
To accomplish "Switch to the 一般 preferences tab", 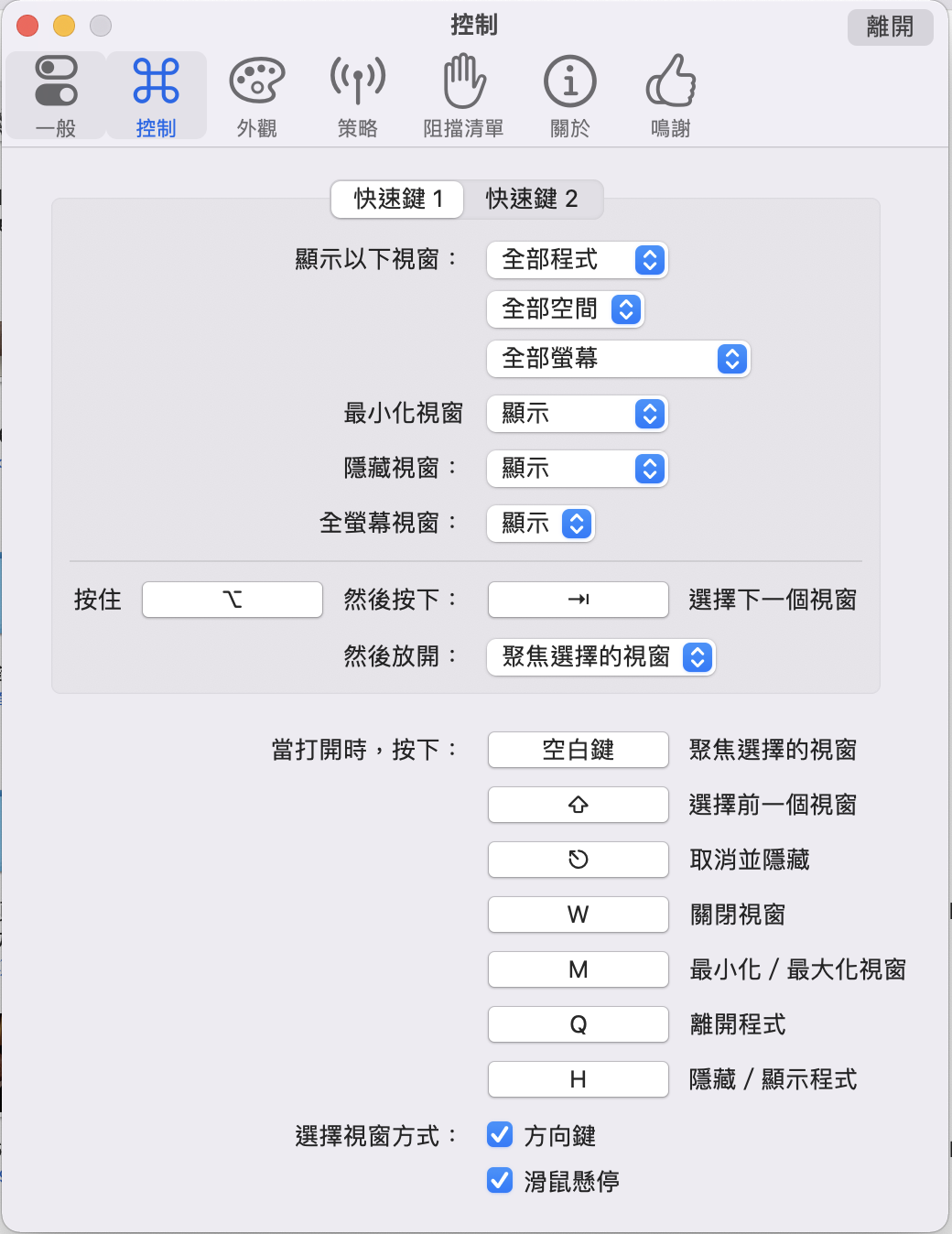I will 56,96.
